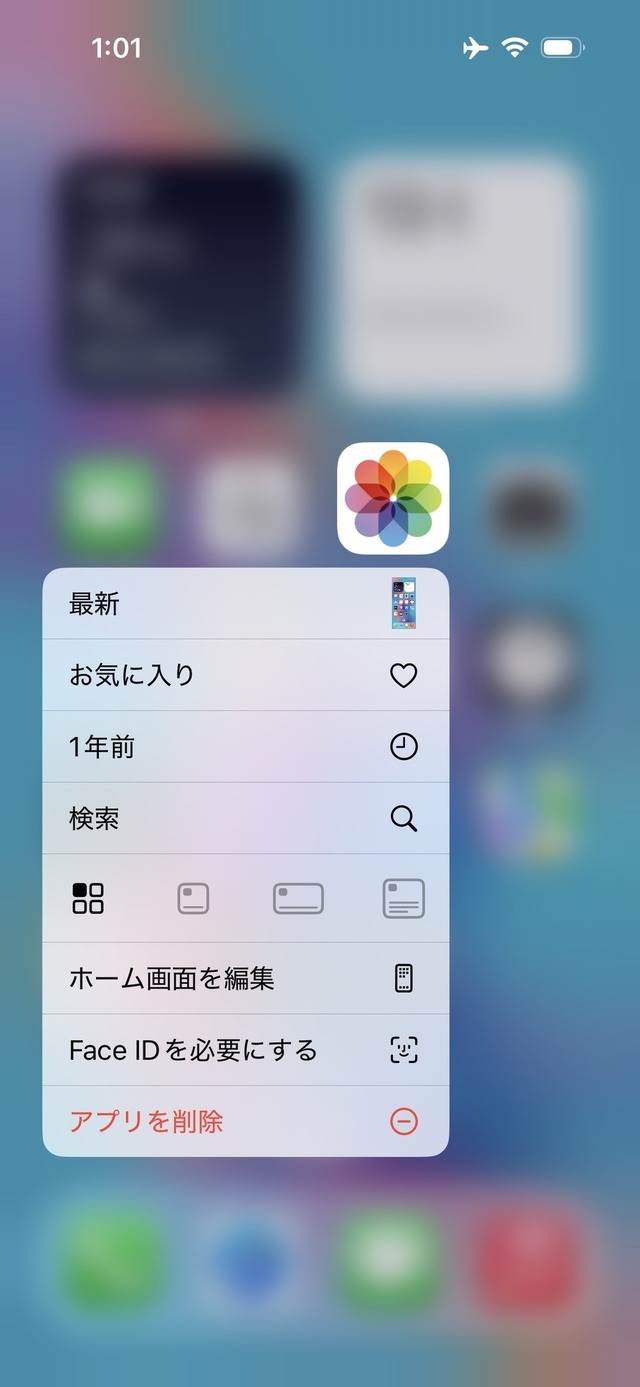Choose 検索 (Search) from the menu

[245, 819]
